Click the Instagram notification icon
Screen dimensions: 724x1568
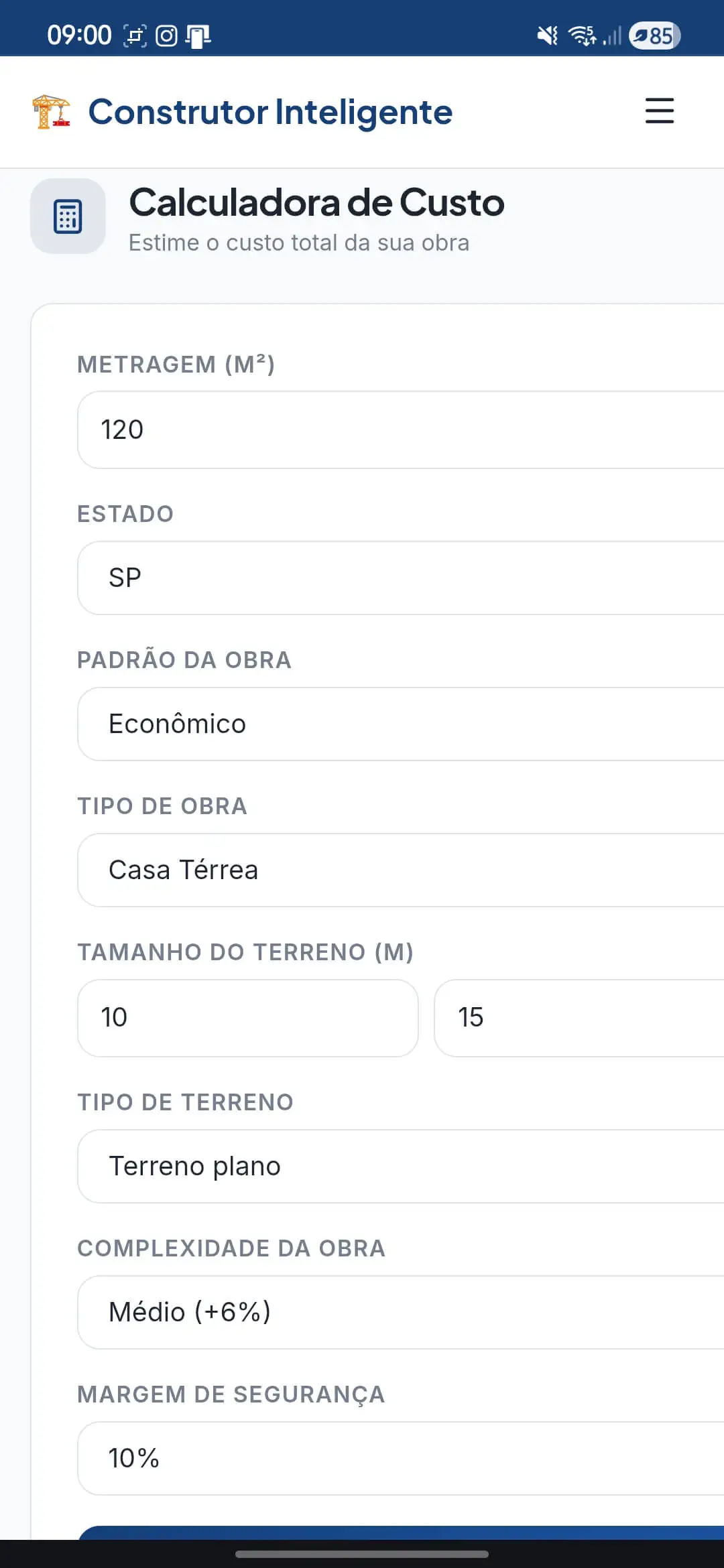(x=165, y=34)
